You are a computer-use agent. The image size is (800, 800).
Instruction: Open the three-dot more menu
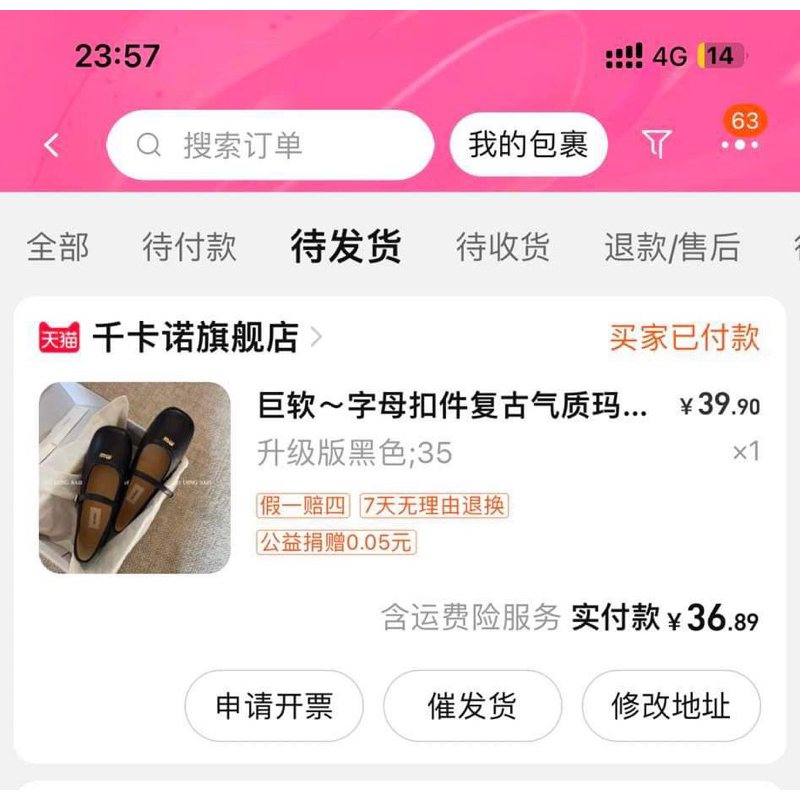[x=739, y=146]
